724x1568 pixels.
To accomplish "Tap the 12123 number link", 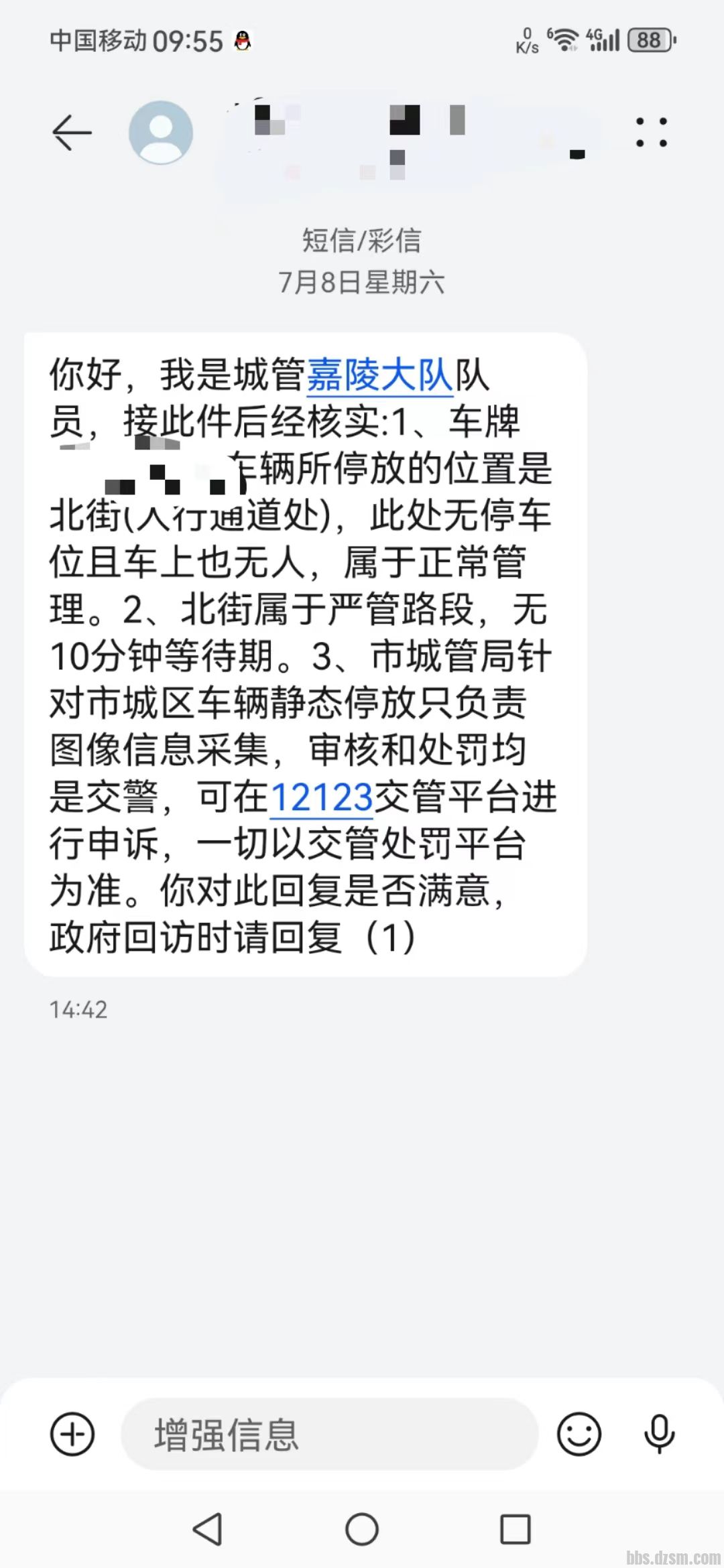I will [321, 797].
